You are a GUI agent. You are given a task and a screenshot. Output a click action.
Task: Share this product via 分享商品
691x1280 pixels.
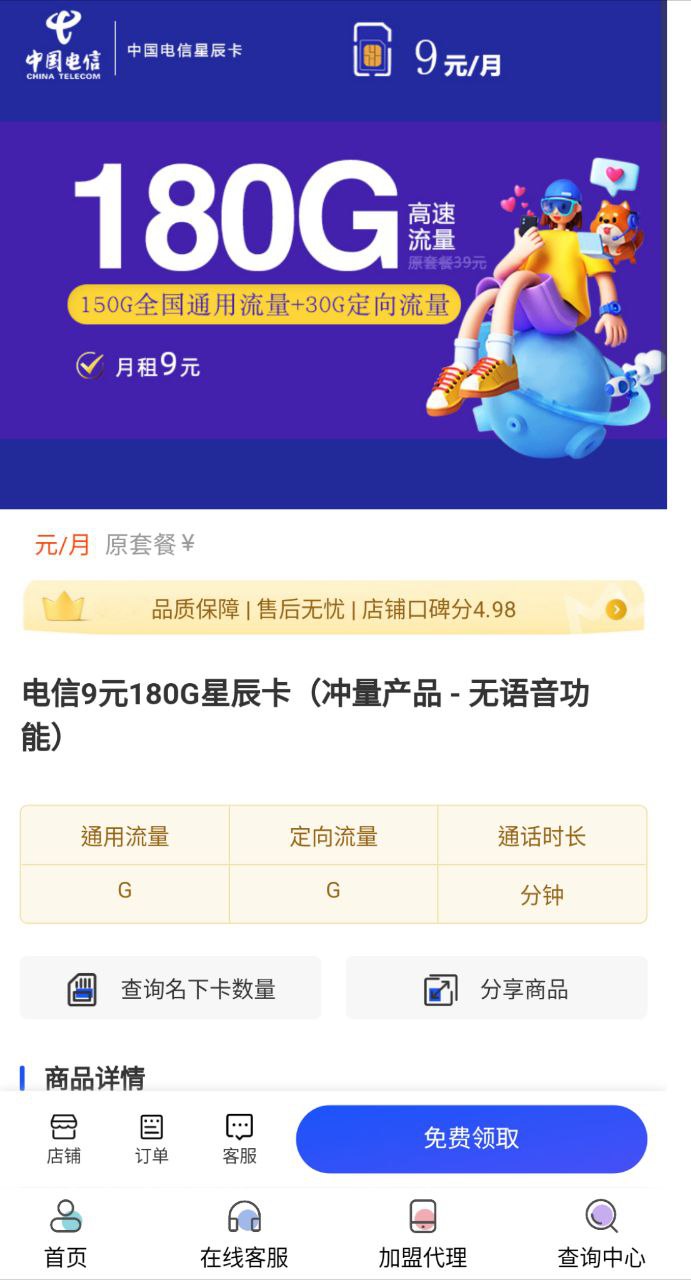497,988
